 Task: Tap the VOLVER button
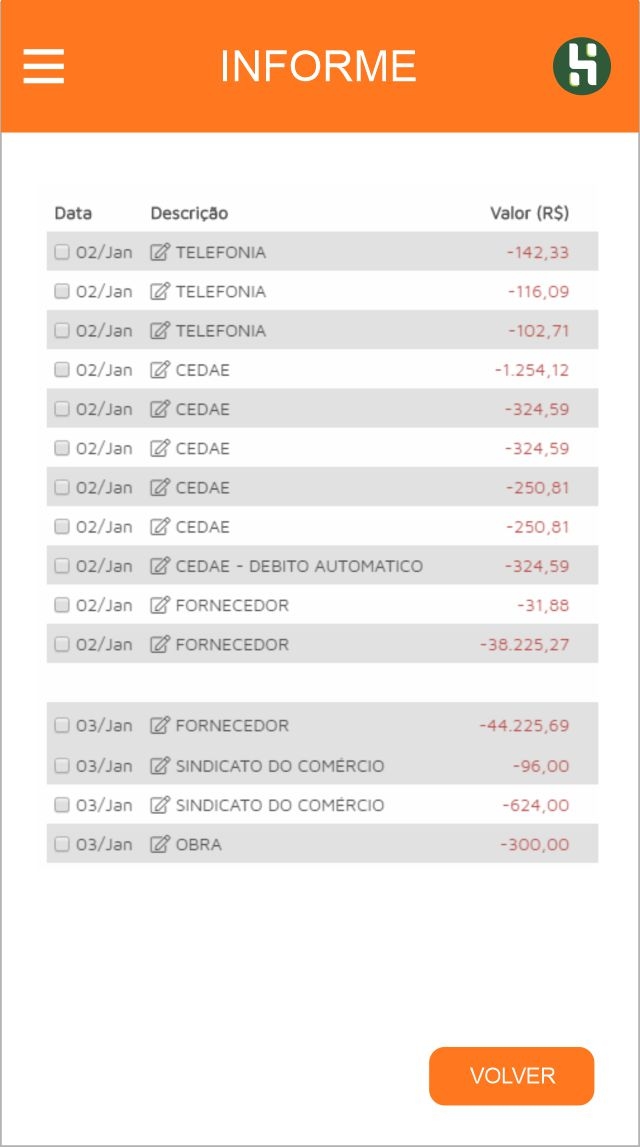(512, 1076)
